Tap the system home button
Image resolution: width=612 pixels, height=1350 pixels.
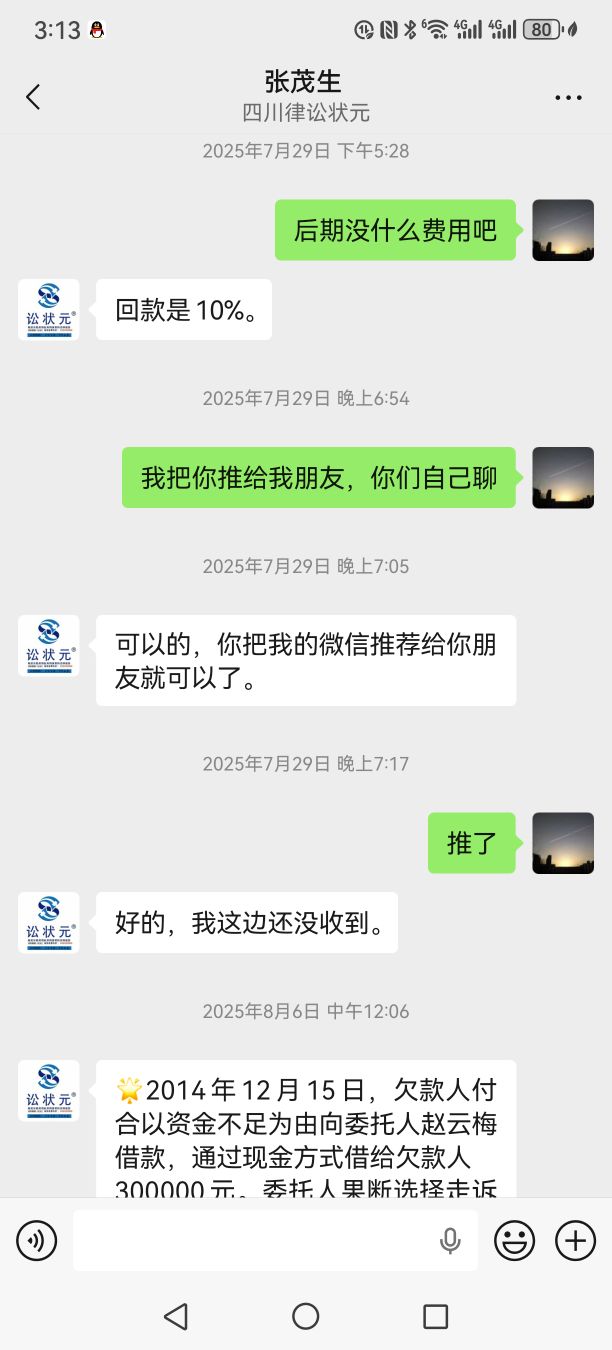tap(306, 1316)
